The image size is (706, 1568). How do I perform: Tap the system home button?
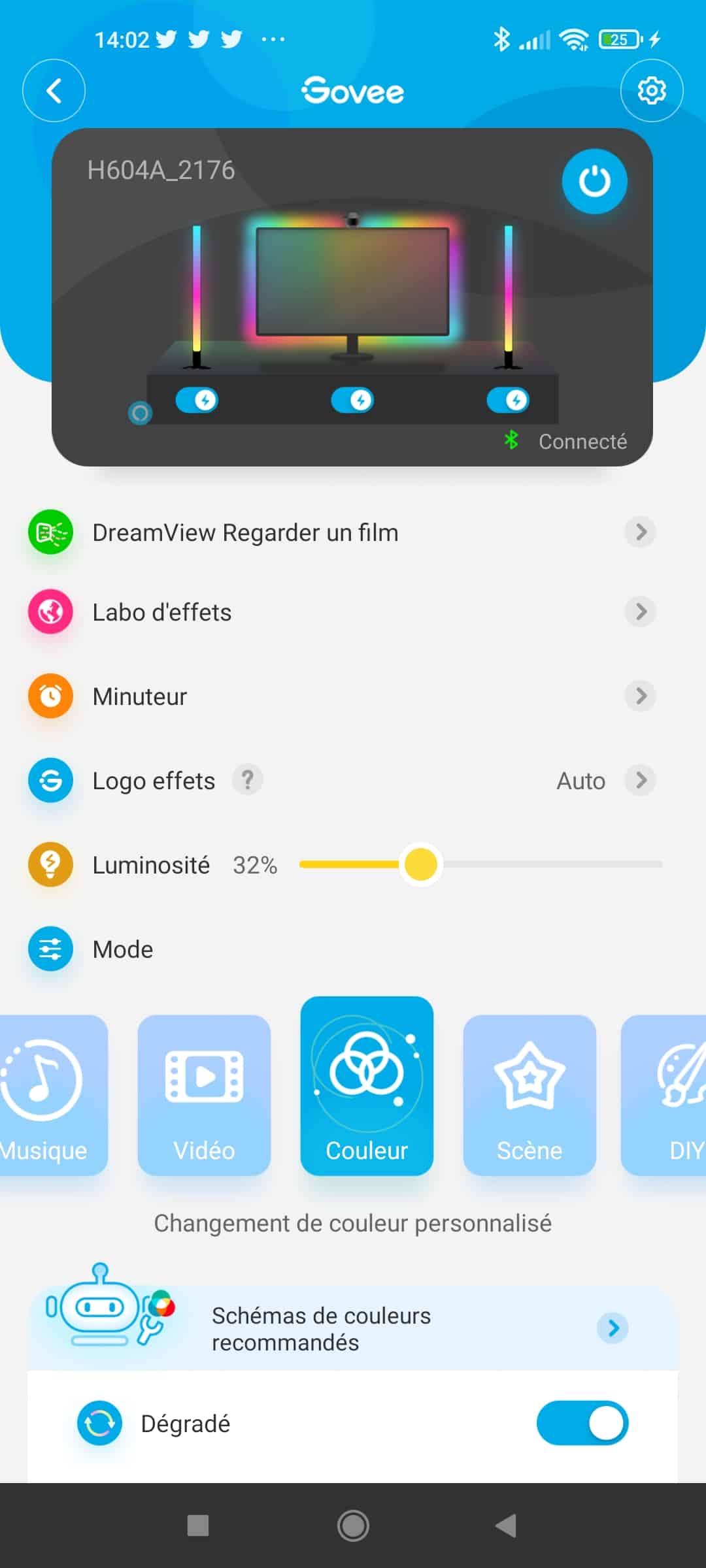(x=353, y=1526)
